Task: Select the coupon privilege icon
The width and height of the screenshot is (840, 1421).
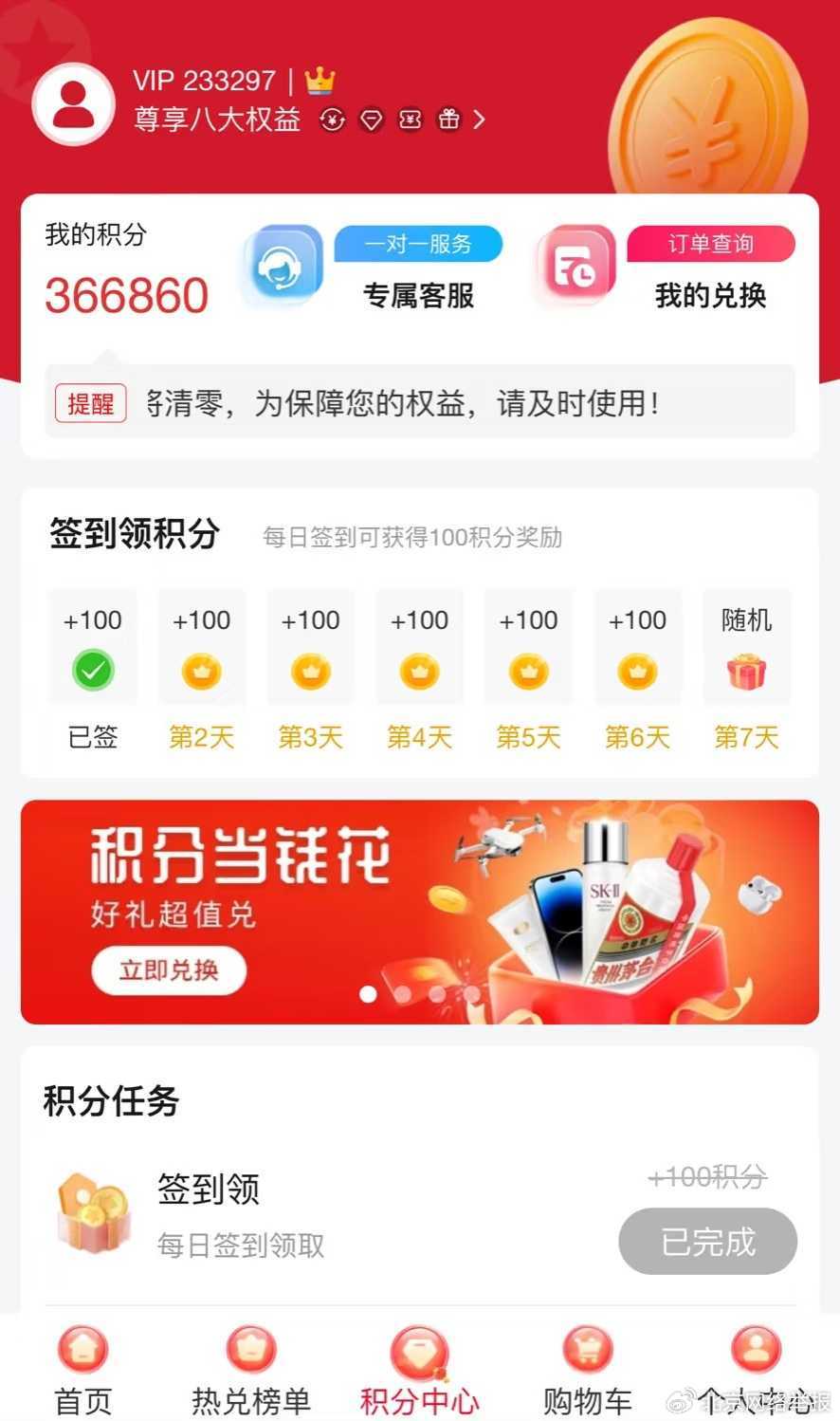Action: [410, 120]
